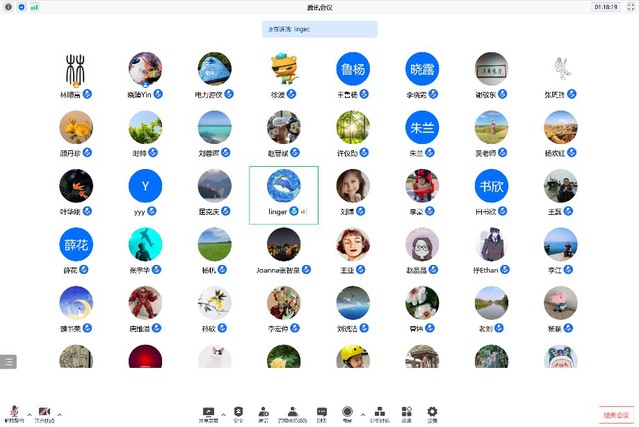Open meeting info icon in title bar
This screenshot has height=427, width=639.
click(x=9, y=6)
